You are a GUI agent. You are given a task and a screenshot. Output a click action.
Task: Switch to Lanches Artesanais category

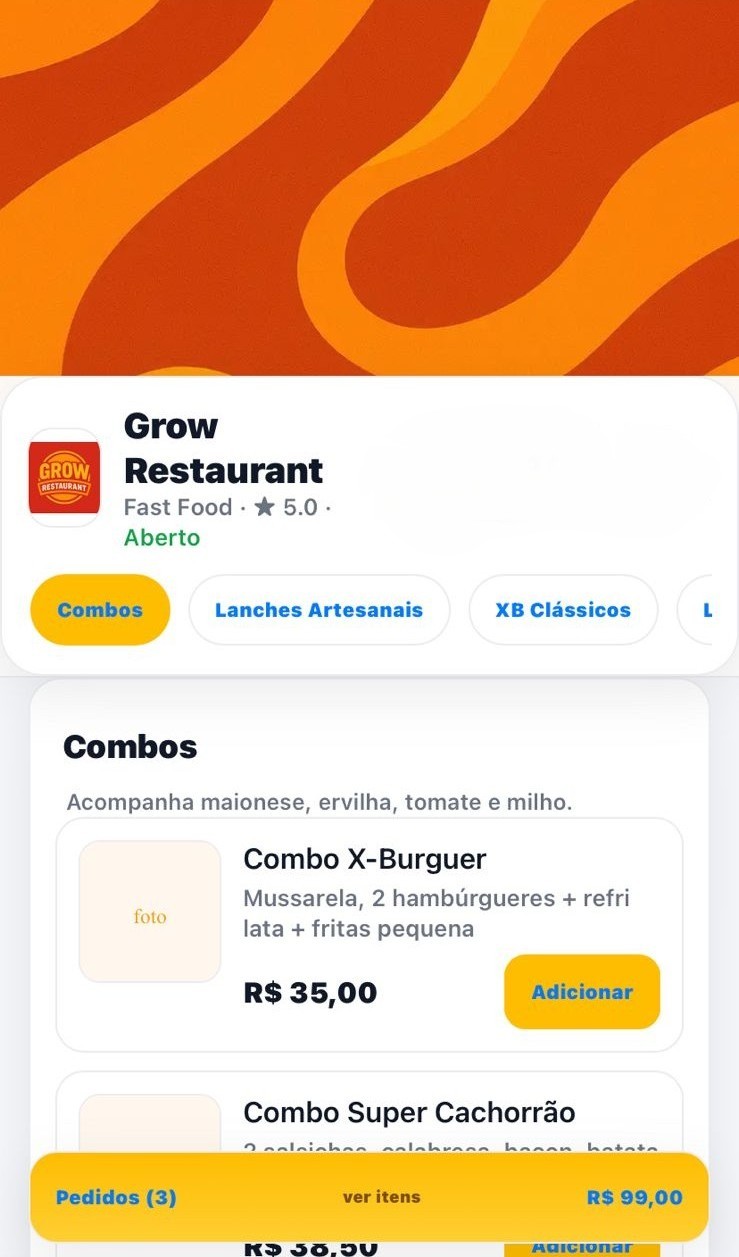click(319, 610)
